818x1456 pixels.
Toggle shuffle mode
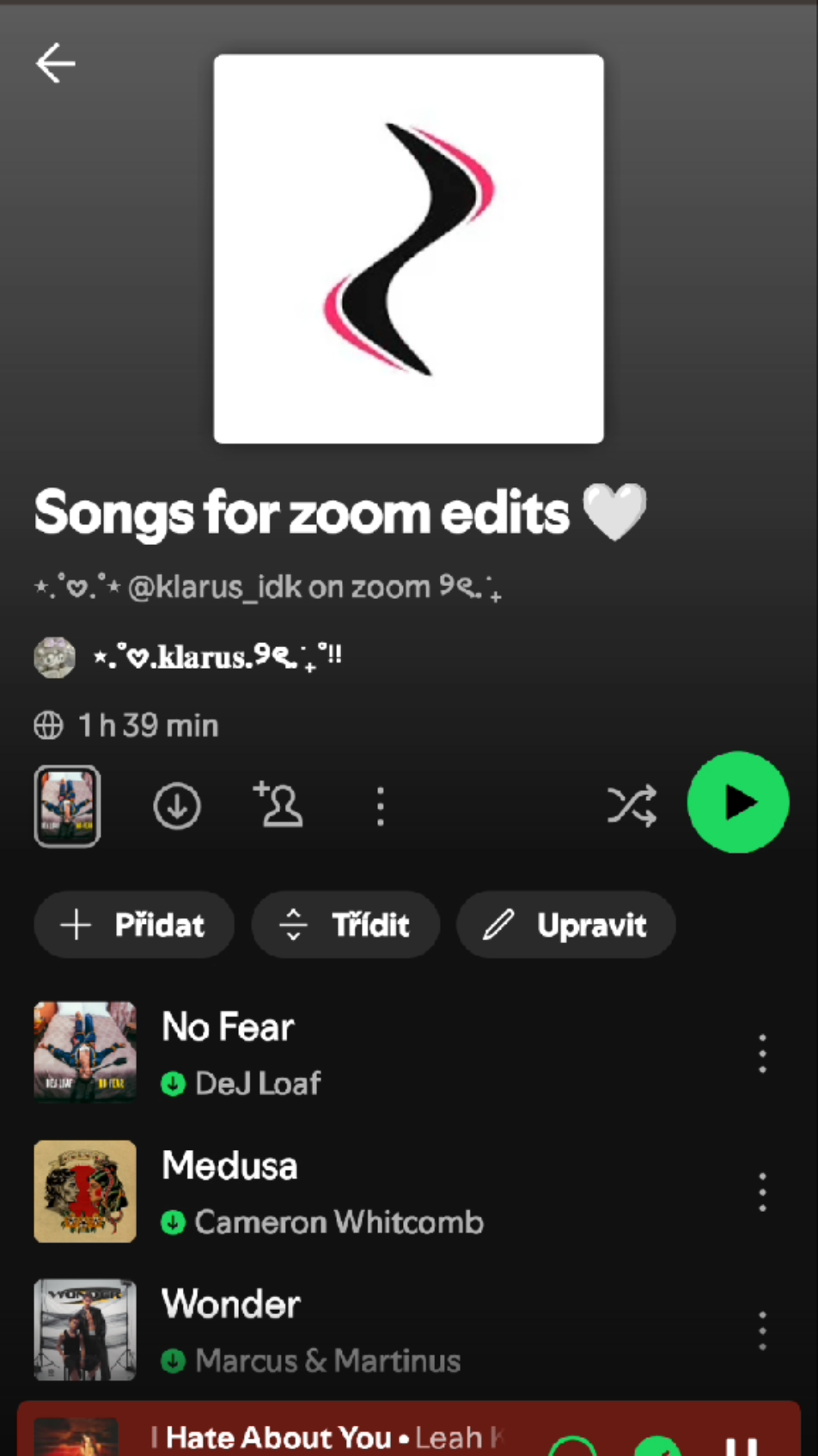point(632,805)
